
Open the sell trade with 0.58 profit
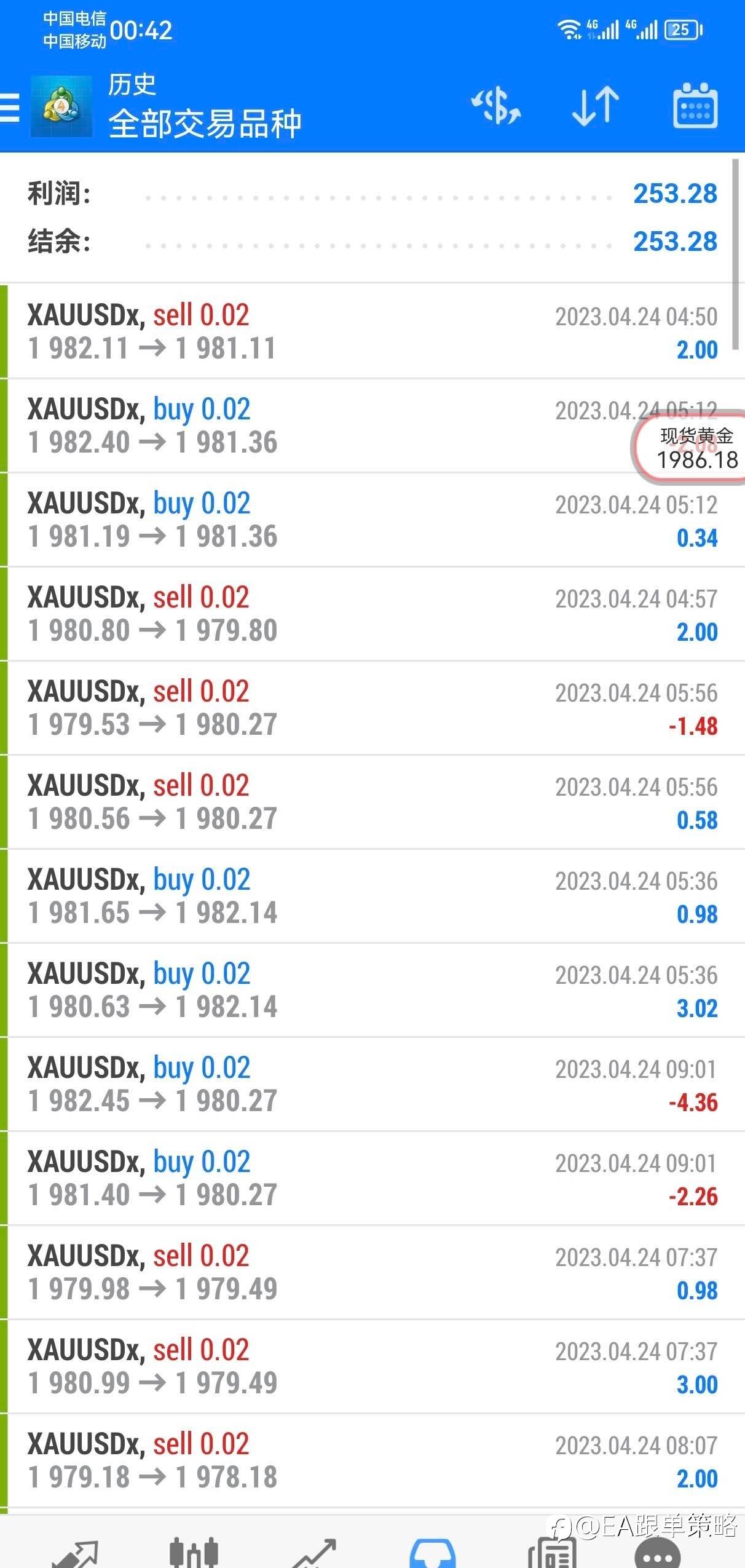[x=372, y=802]
